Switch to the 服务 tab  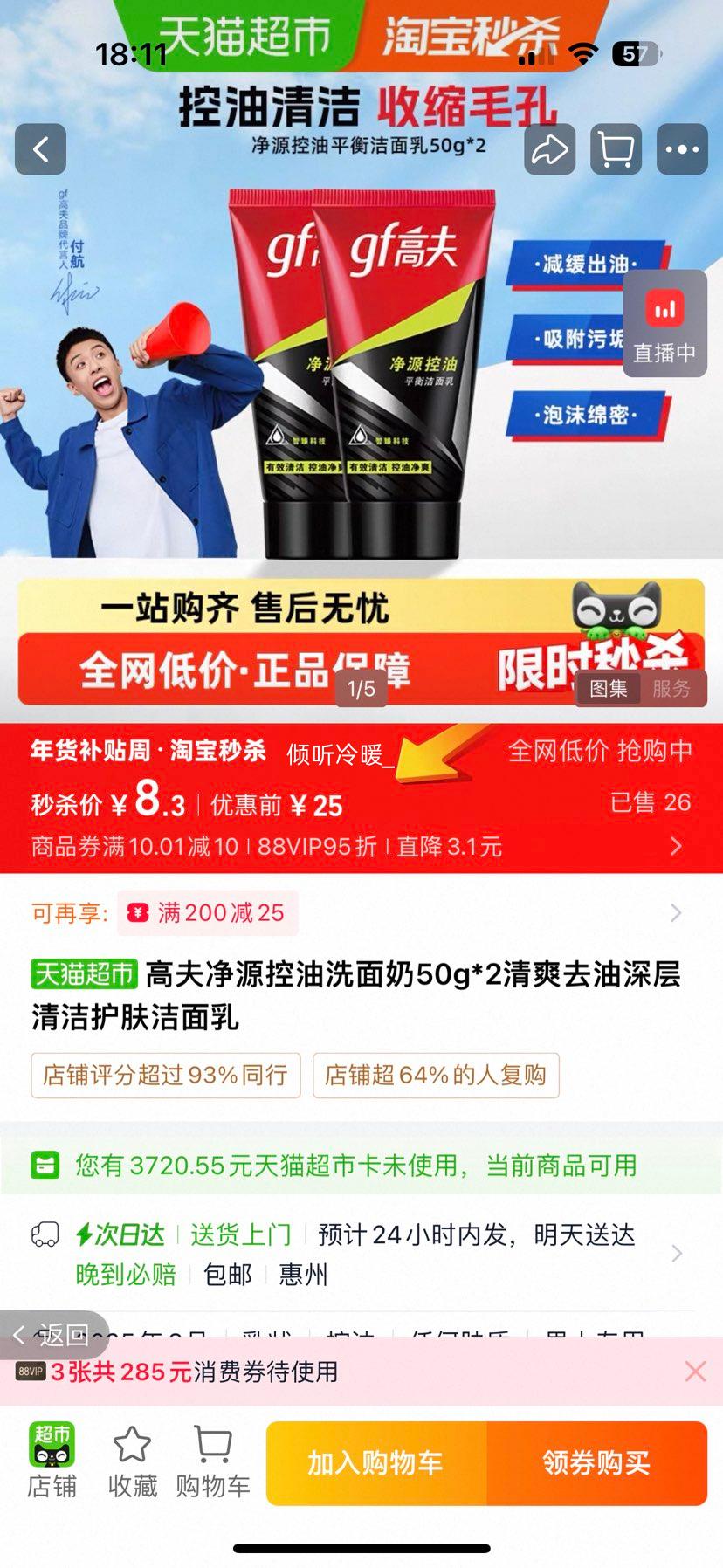(x=671, y=689)
